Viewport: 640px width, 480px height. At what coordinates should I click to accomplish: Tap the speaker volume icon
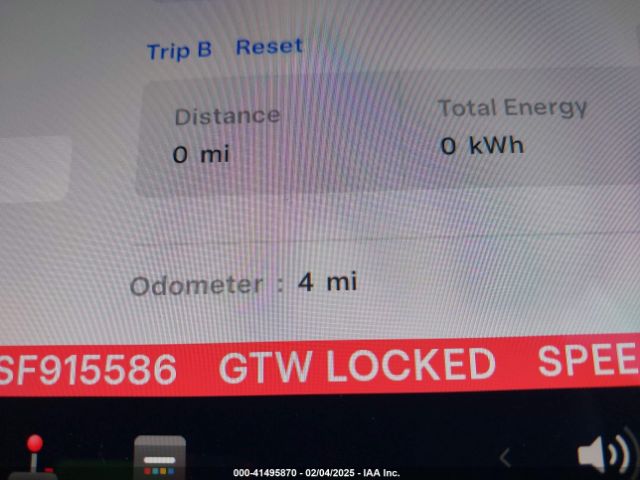point(603,456)
